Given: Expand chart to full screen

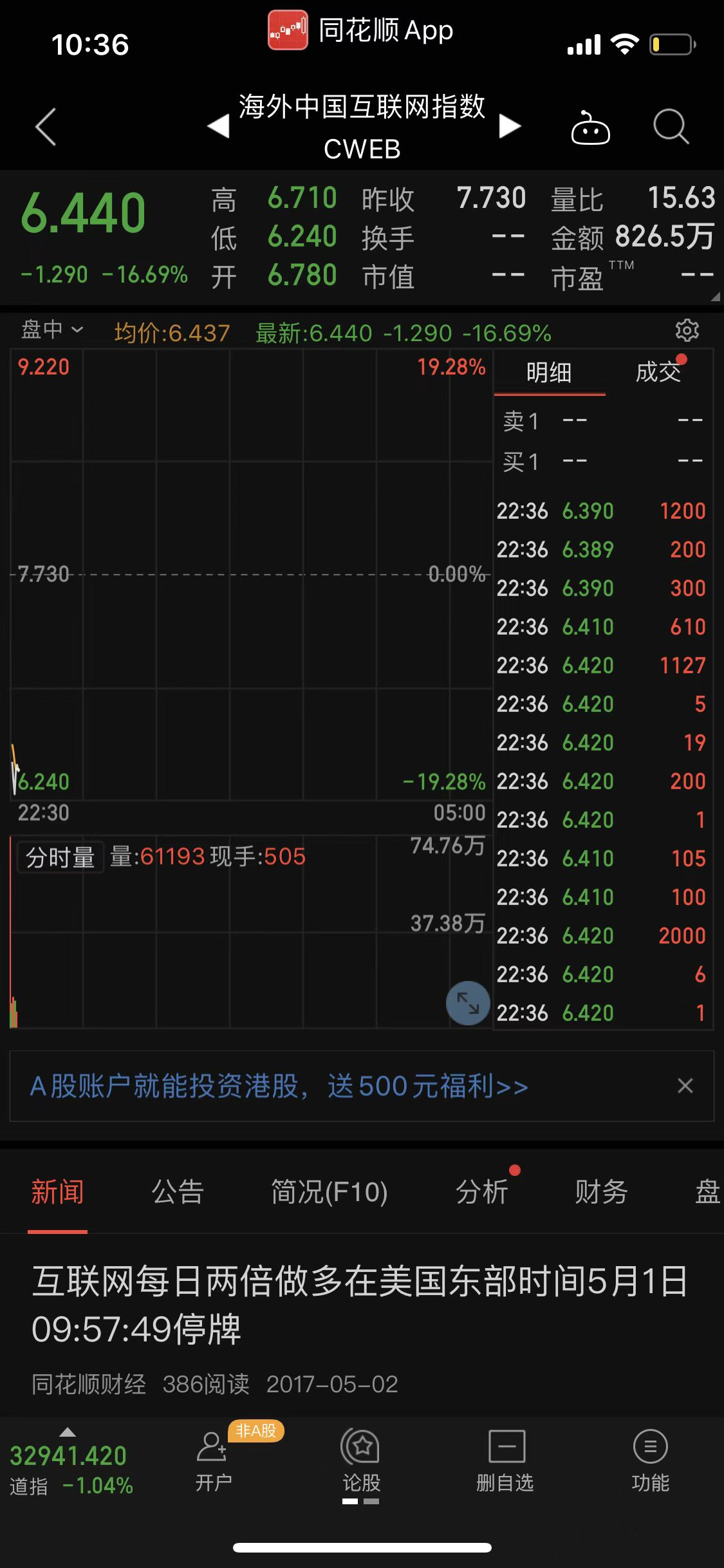Looking at the screenshot, I should [468, 1003].
